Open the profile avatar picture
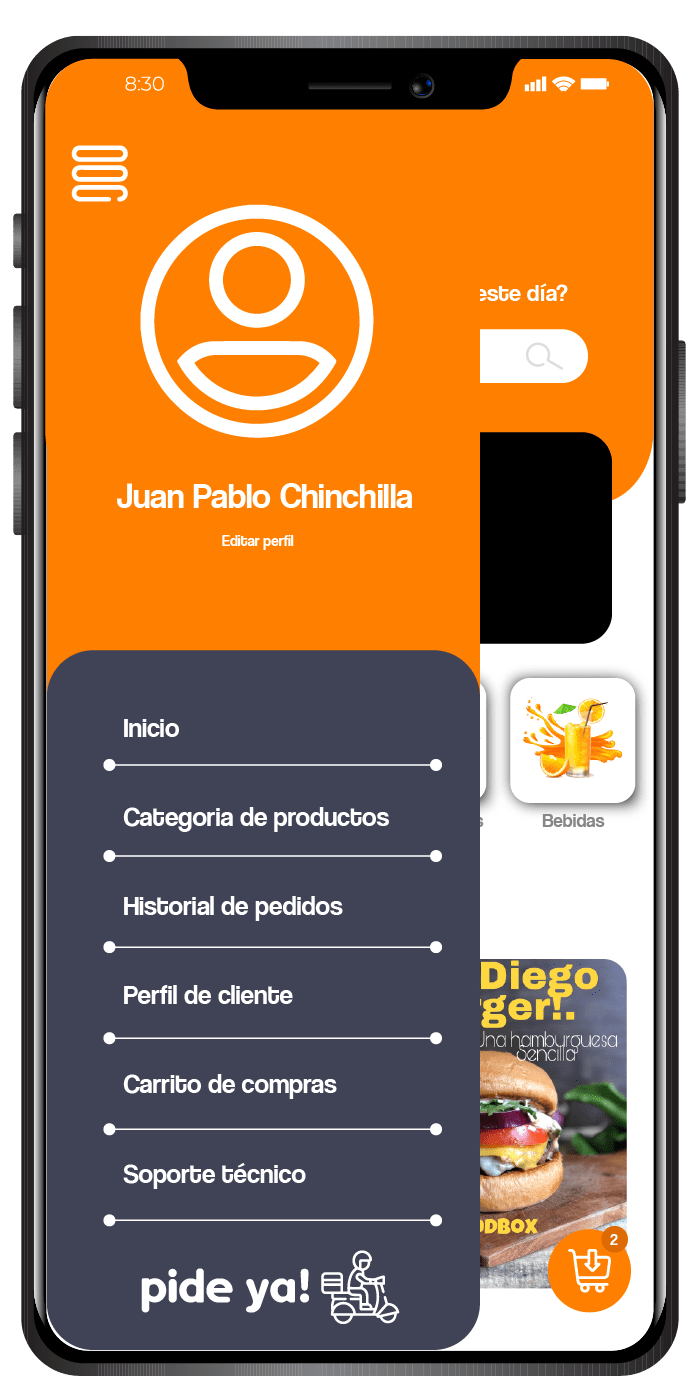This screenshot has width=688, height=1400. (x=257, y=320)
